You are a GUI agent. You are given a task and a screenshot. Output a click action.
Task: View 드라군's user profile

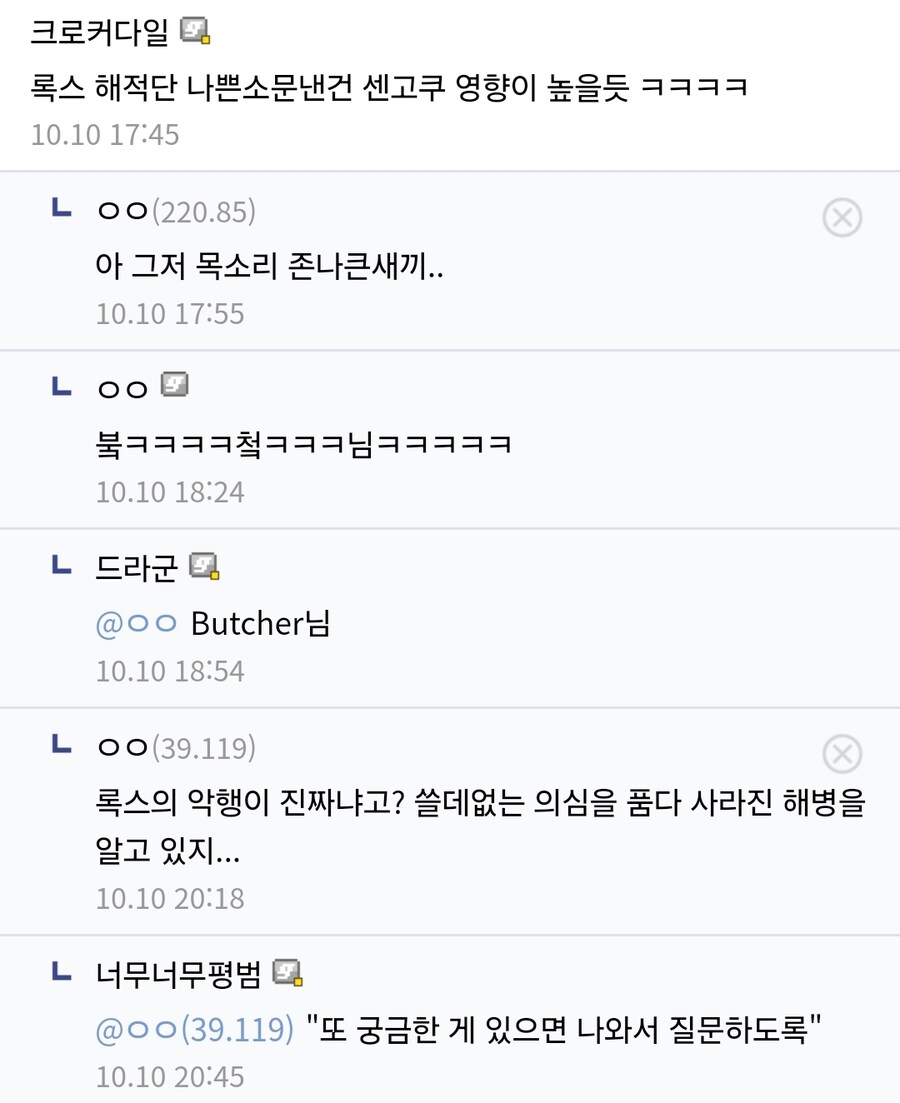[136, 567]
